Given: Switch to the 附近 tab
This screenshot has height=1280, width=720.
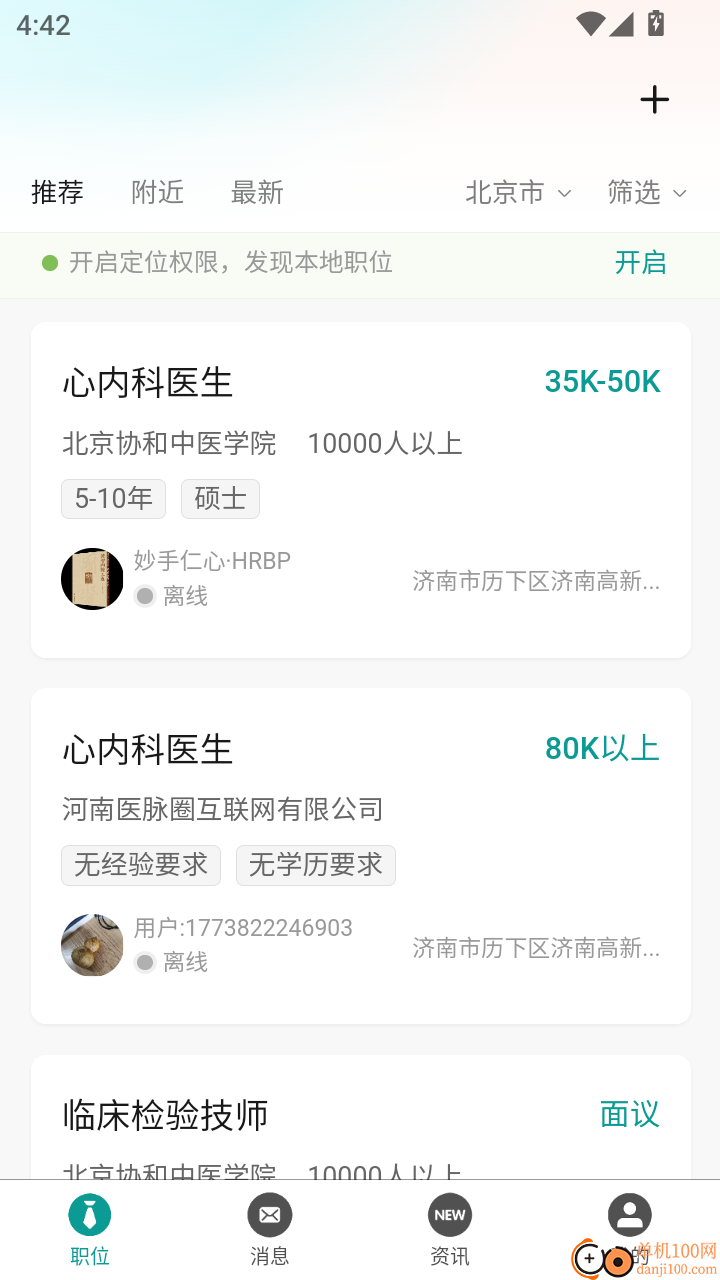Looking at the screenshot, I should [156, 192].
